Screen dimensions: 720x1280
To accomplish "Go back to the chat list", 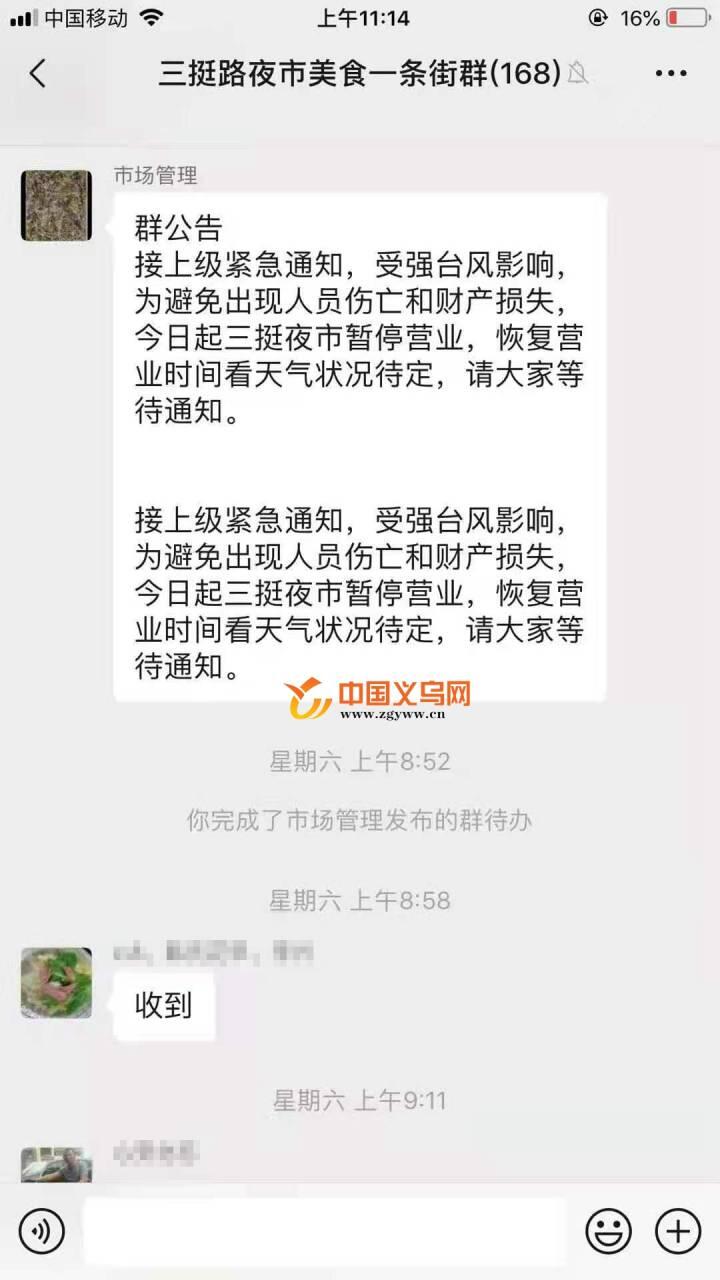I will pos(38,73).
